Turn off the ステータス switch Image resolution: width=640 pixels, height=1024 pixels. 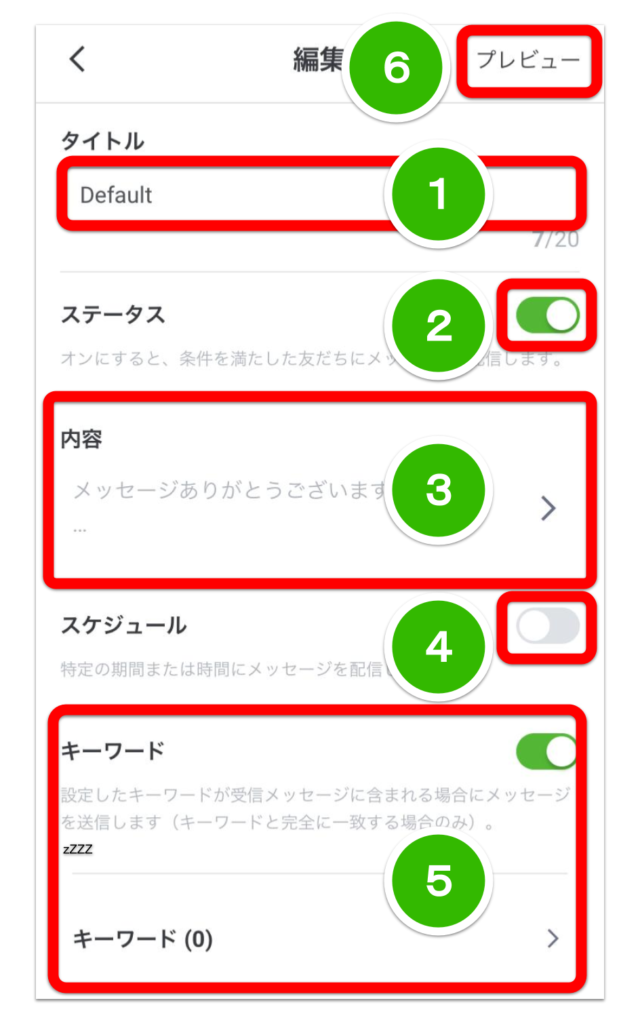pos(547,315)
